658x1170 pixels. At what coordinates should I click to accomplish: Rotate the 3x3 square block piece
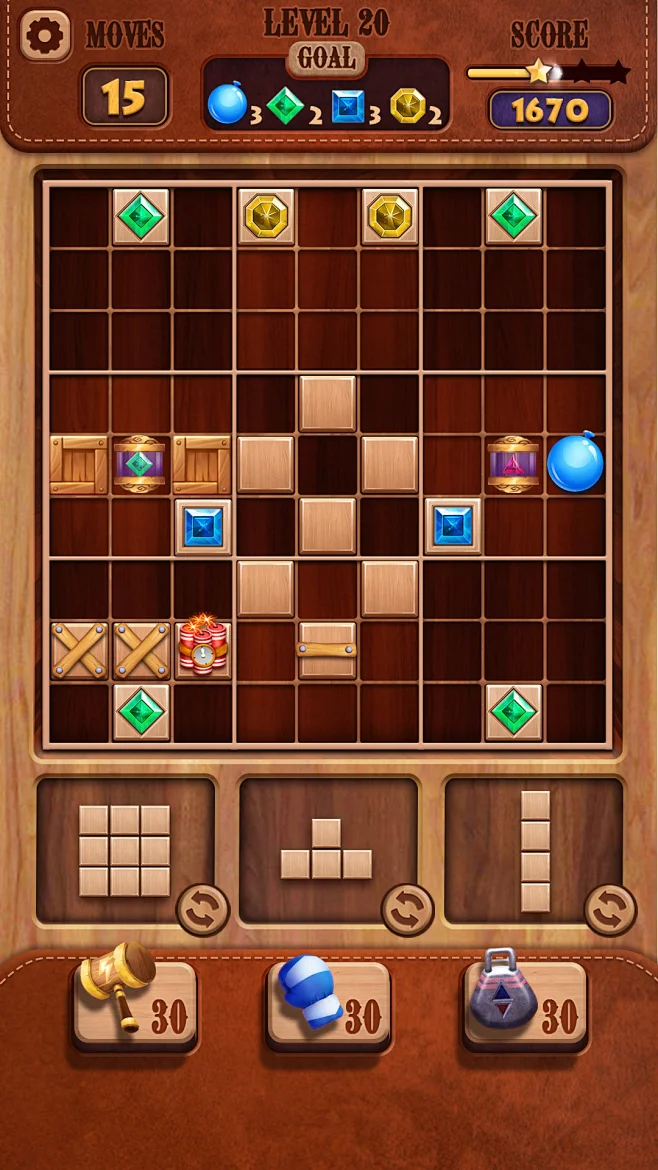pos(203,909)
